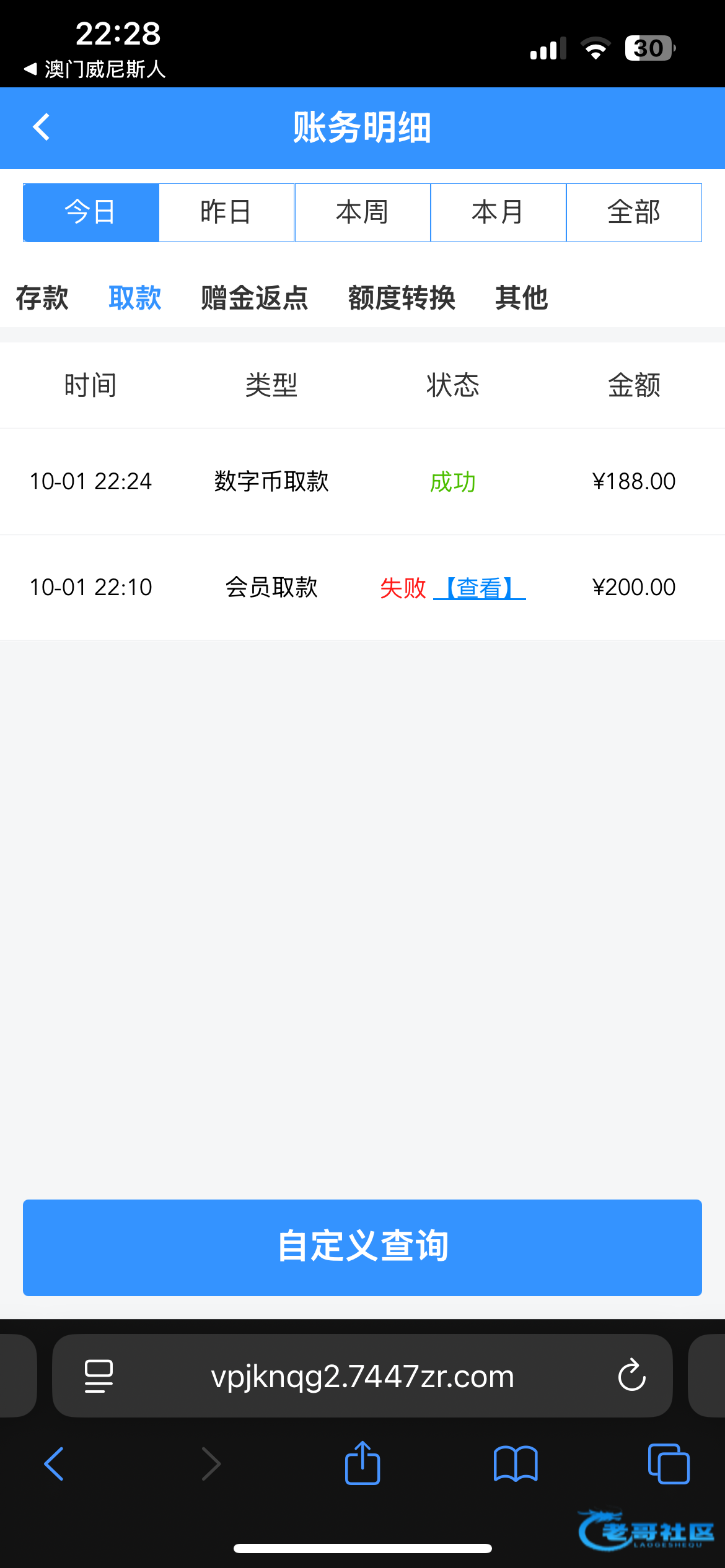Switch to the 存款 tab
The height and width of the screenshot is (1568, 725).
42,298
